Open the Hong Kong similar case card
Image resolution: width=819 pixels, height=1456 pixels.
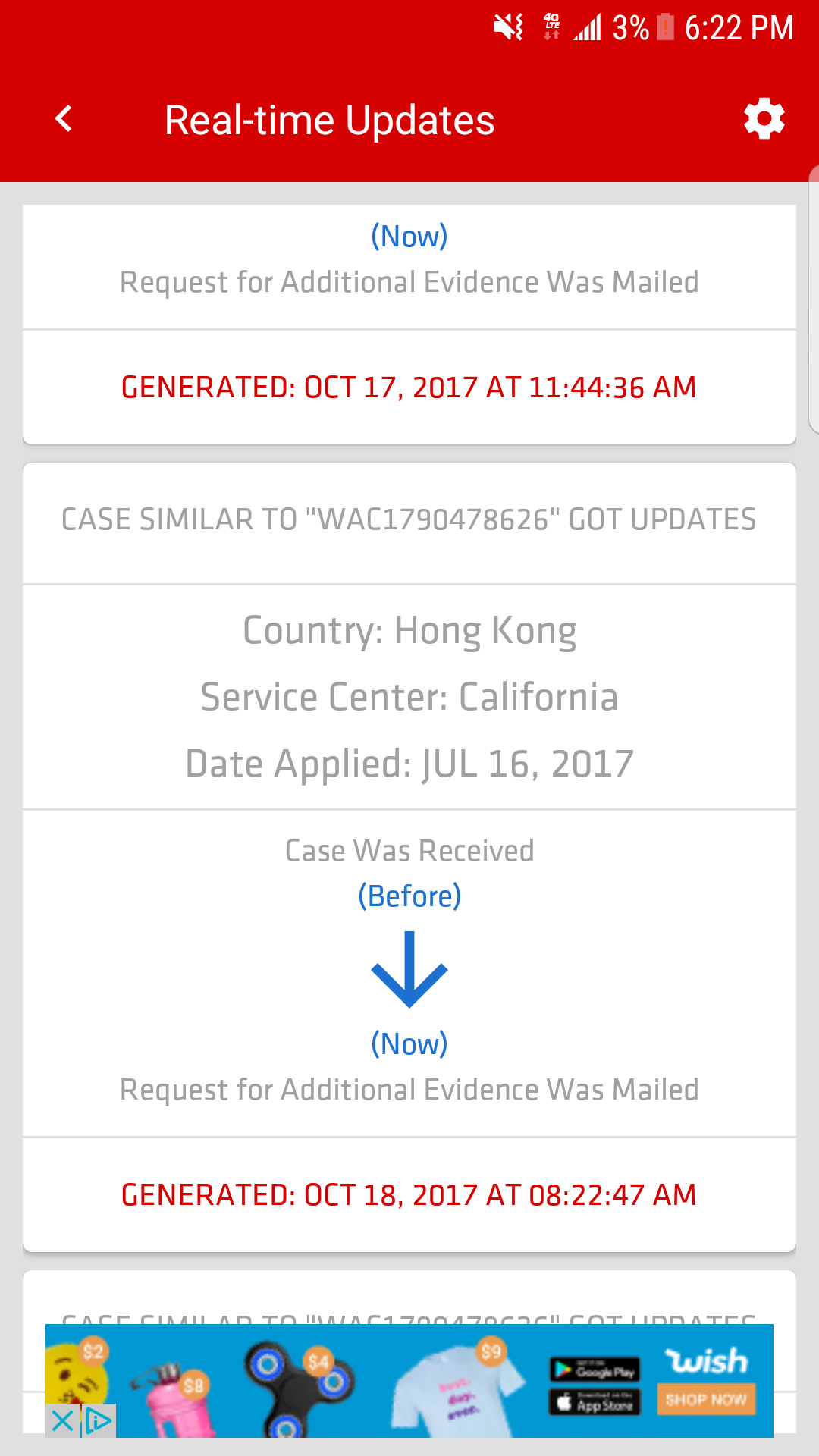click(409, 857)
